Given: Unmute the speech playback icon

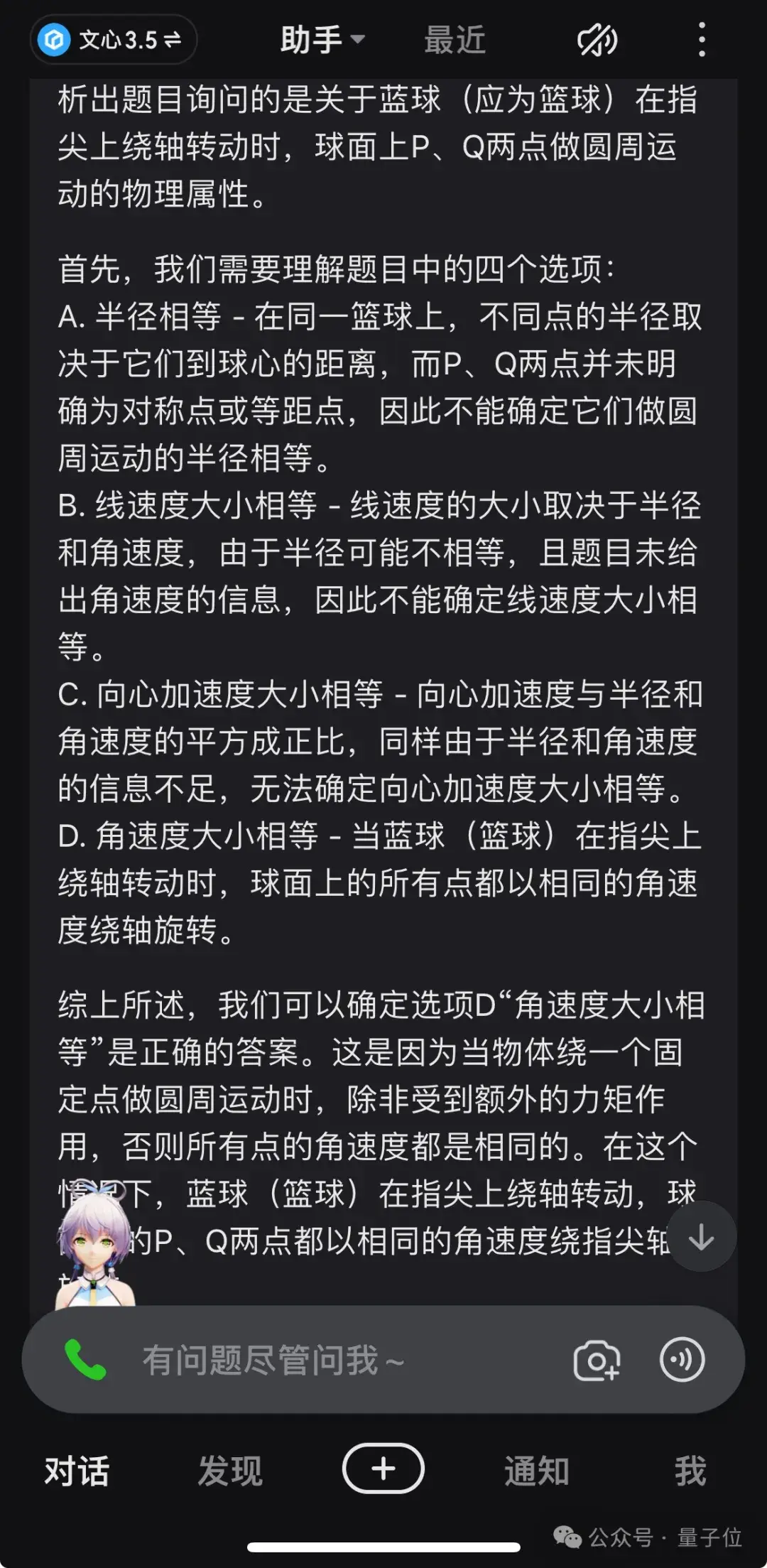Looking at the screenshot, I should (597, 40).
